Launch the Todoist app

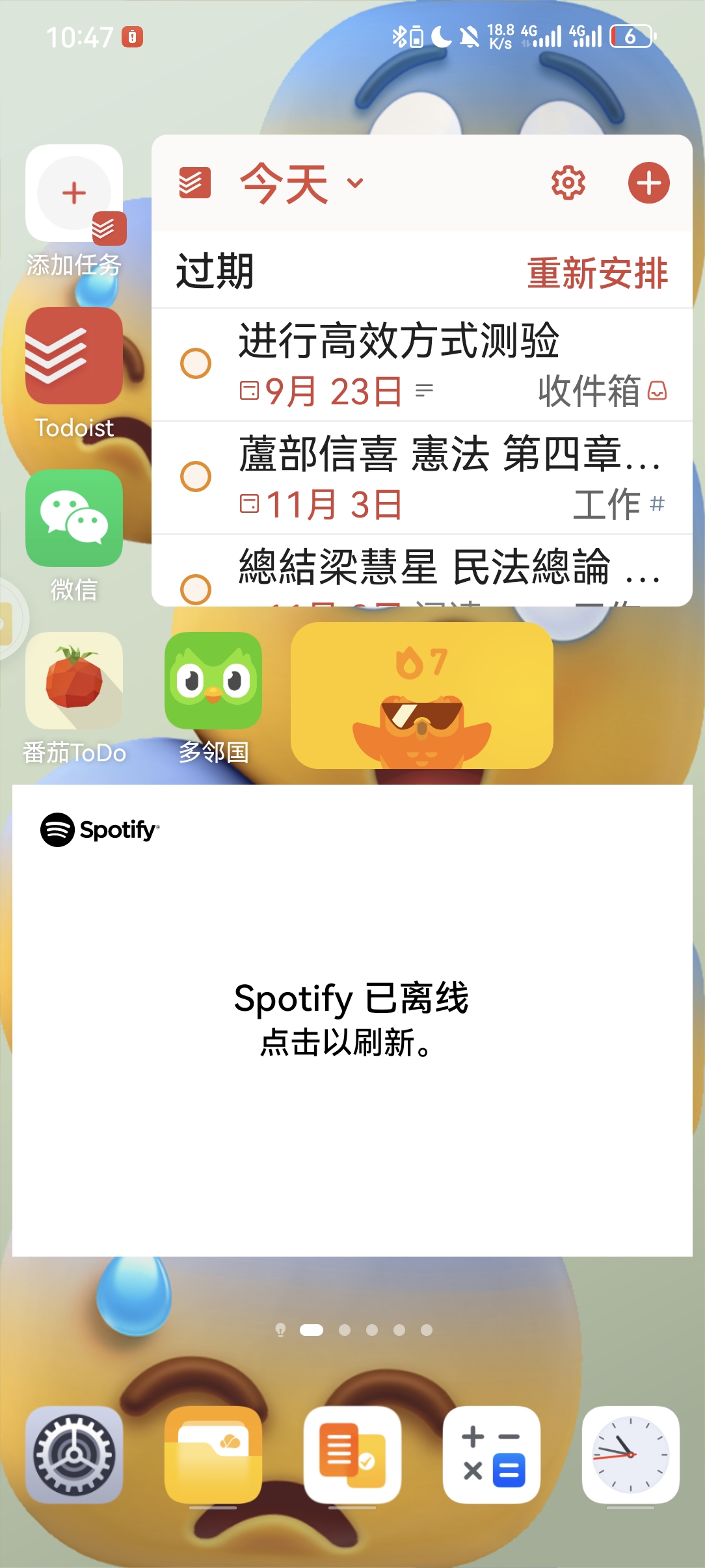(x=74, y=356)
